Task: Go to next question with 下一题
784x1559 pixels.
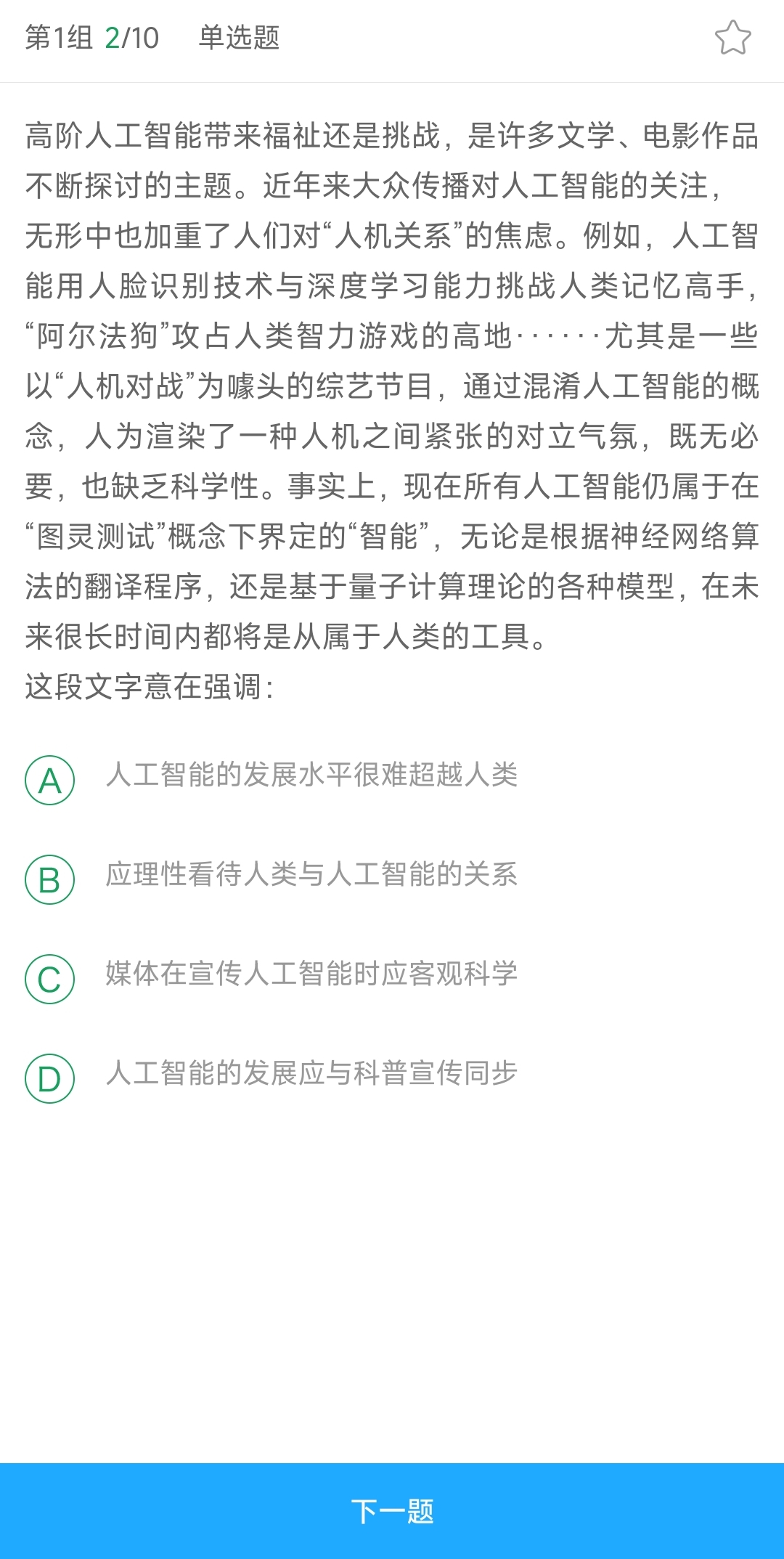Action: click(392, 1511)
